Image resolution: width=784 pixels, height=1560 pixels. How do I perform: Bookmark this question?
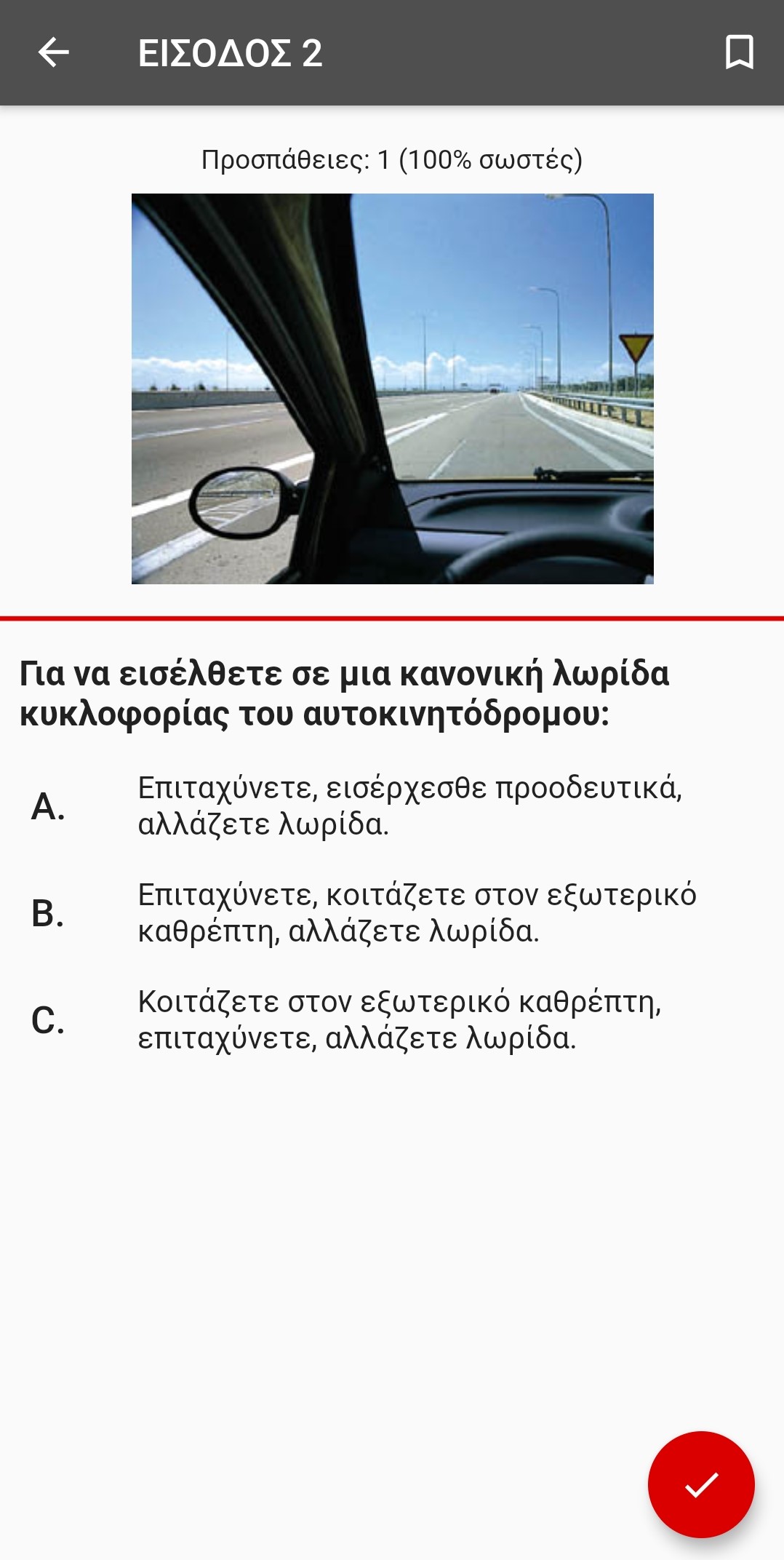click(x=739, y=52)
